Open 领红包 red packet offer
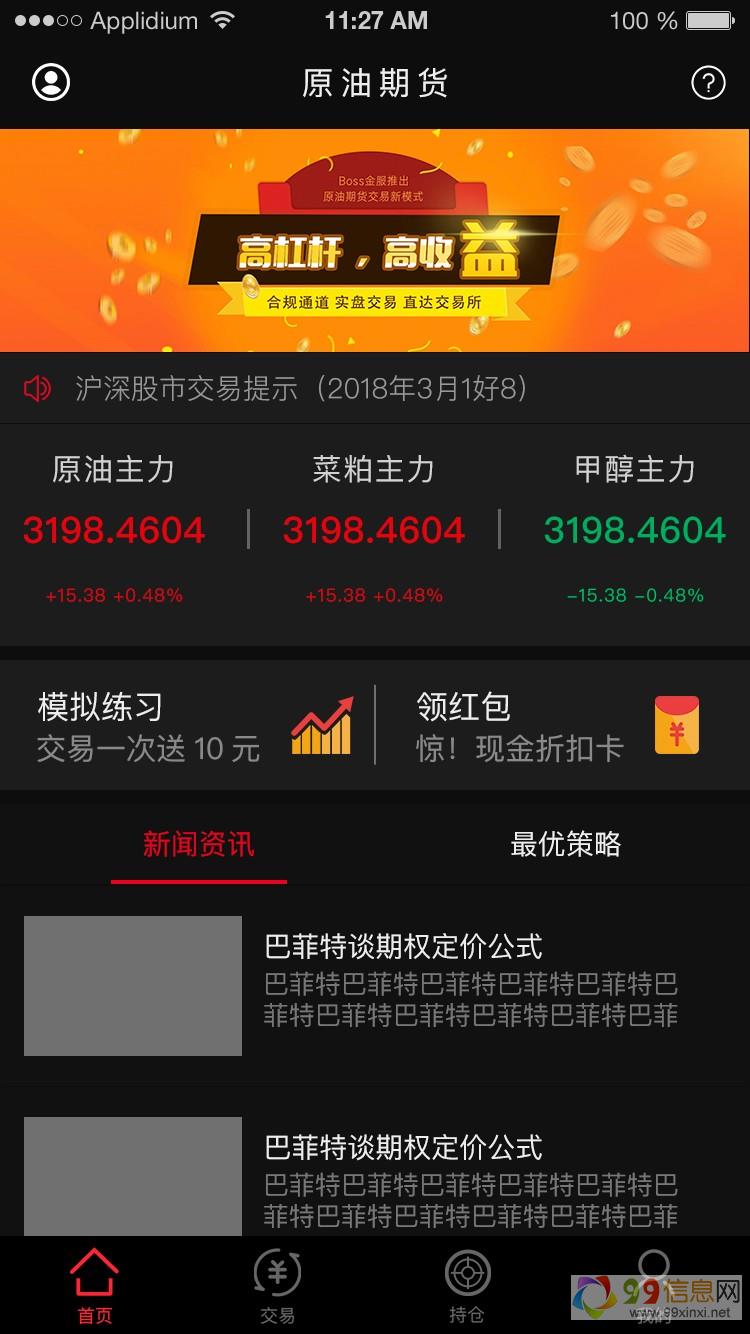Image resolution: width=750 pixels, height=1334 pixels. (x=560, y=725)
